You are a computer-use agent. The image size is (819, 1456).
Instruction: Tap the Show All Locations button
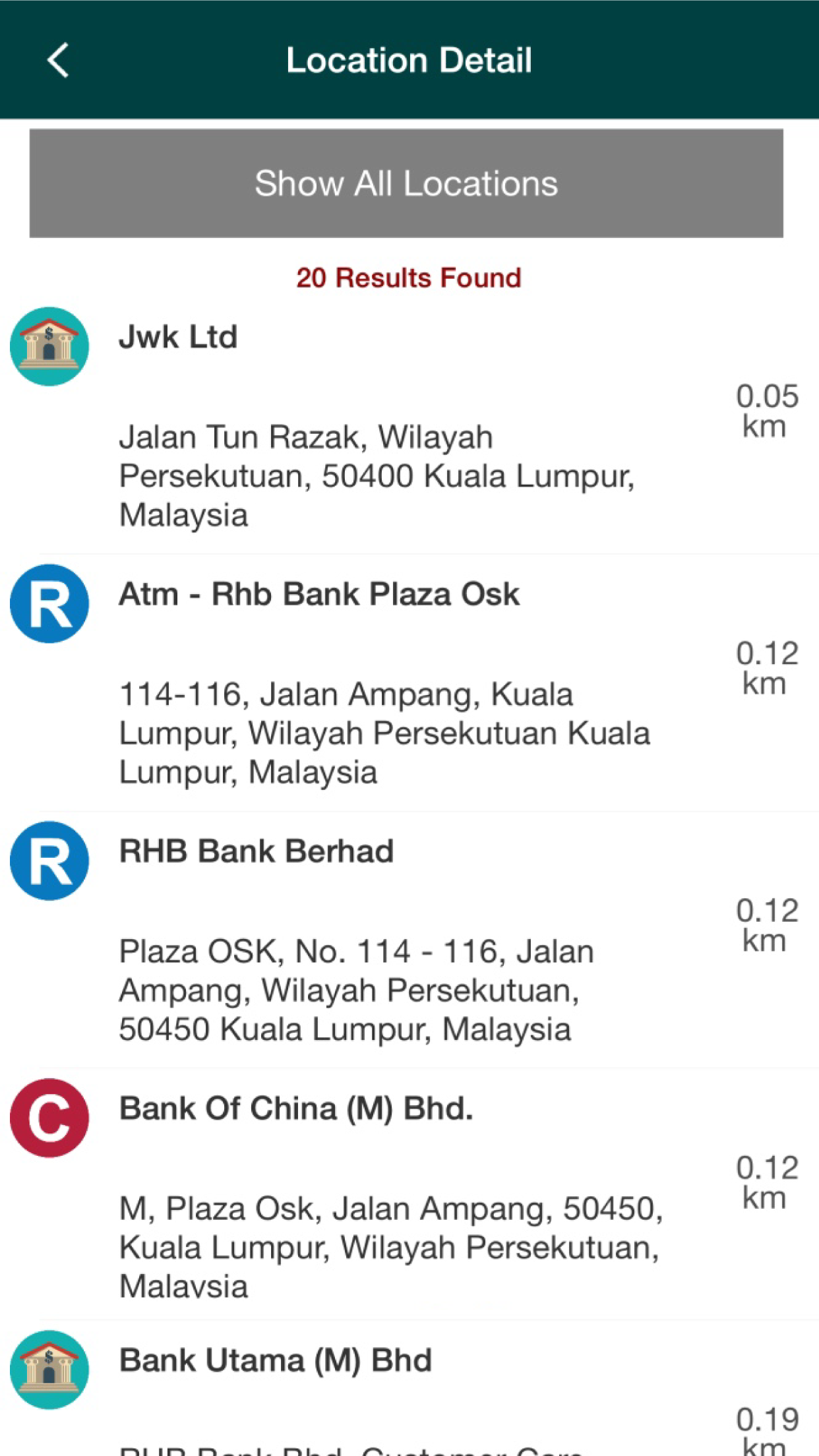(406, 183)
